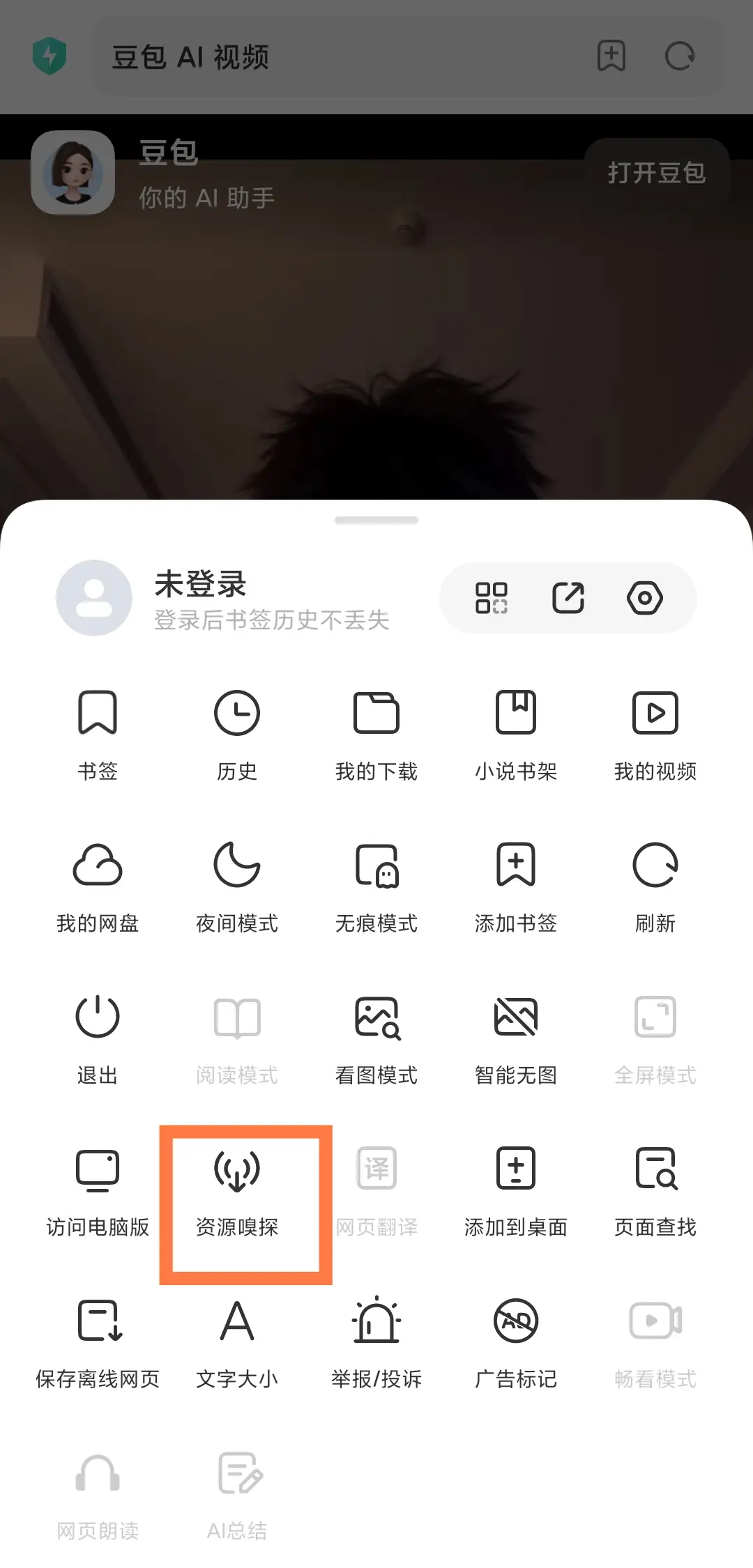Start 资源嗅探

237,1189
